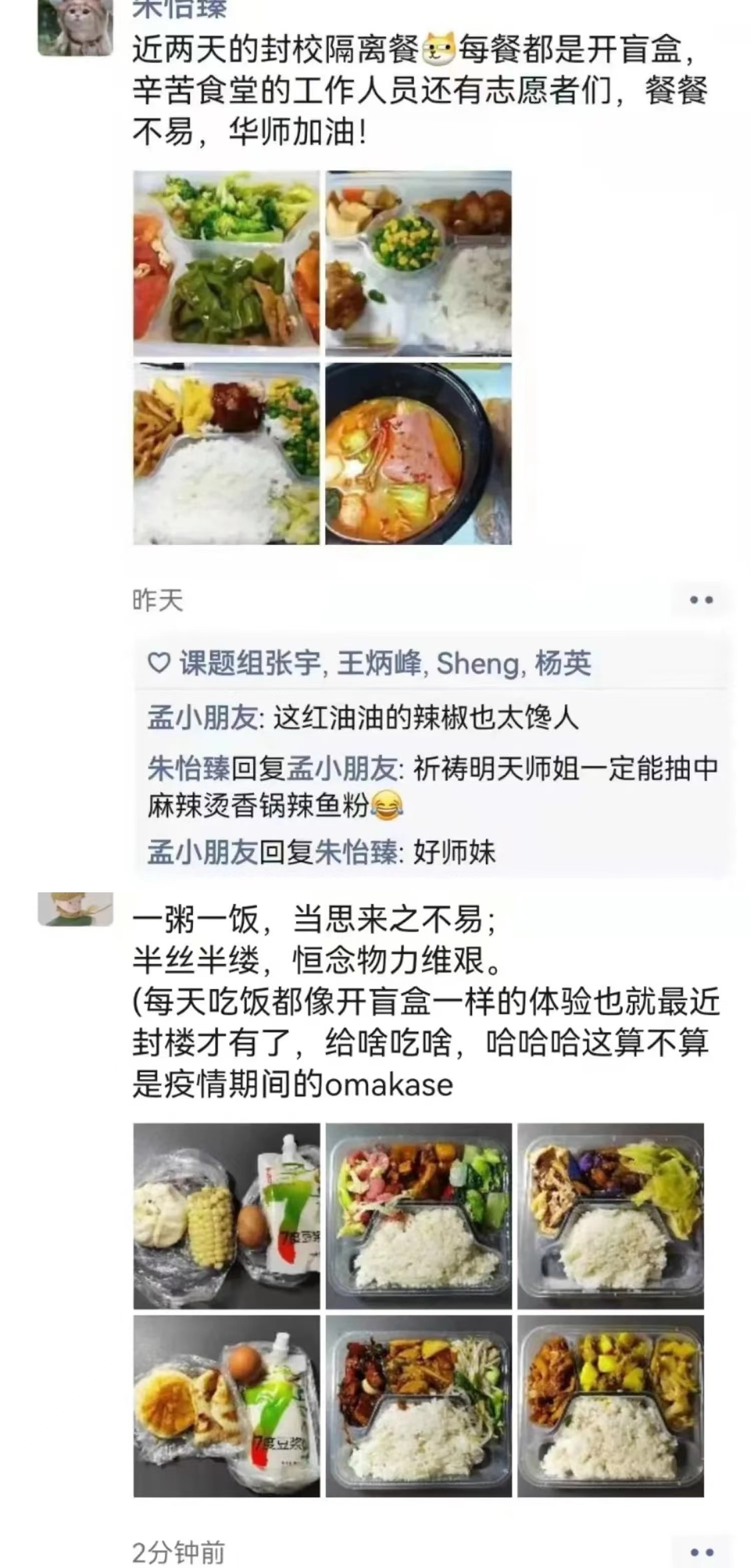Reply to the comment 好师妹

click(454, 852)
